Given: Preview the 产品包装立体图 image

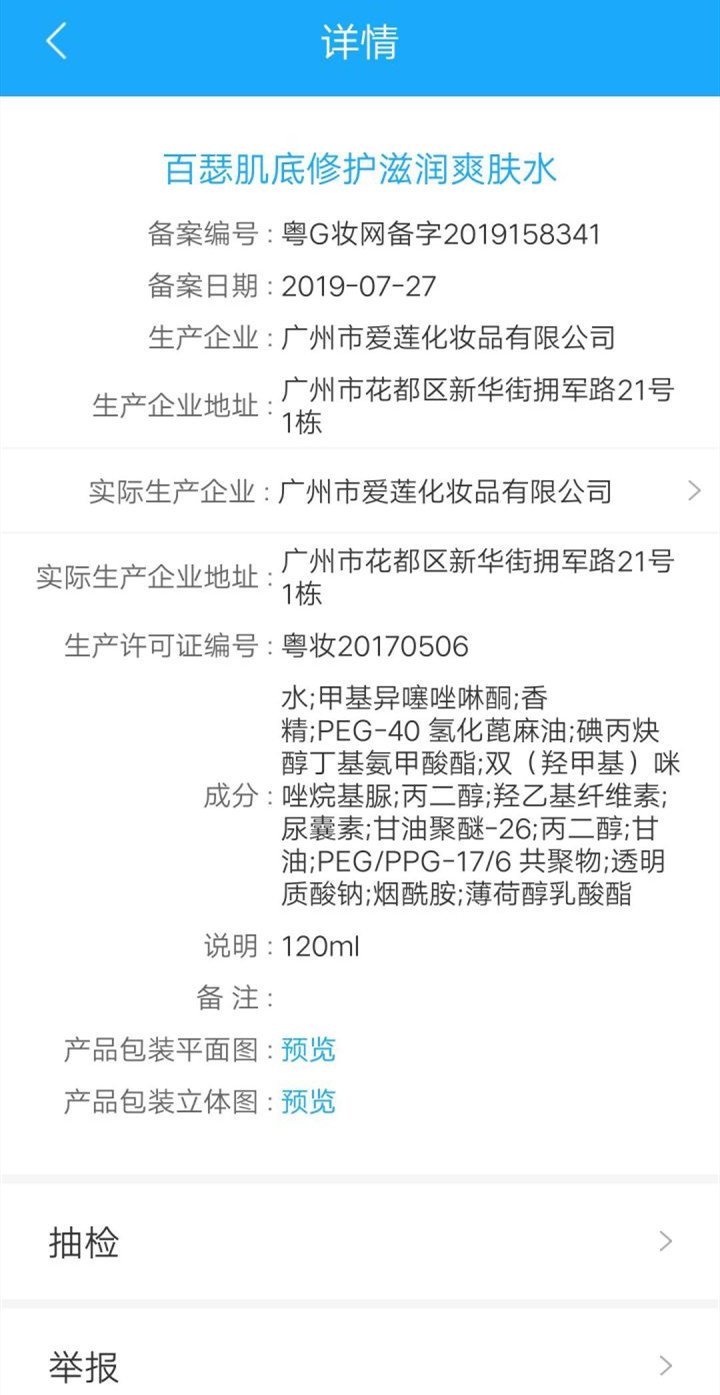Looking at the screenshot, I should point(309,1102).
